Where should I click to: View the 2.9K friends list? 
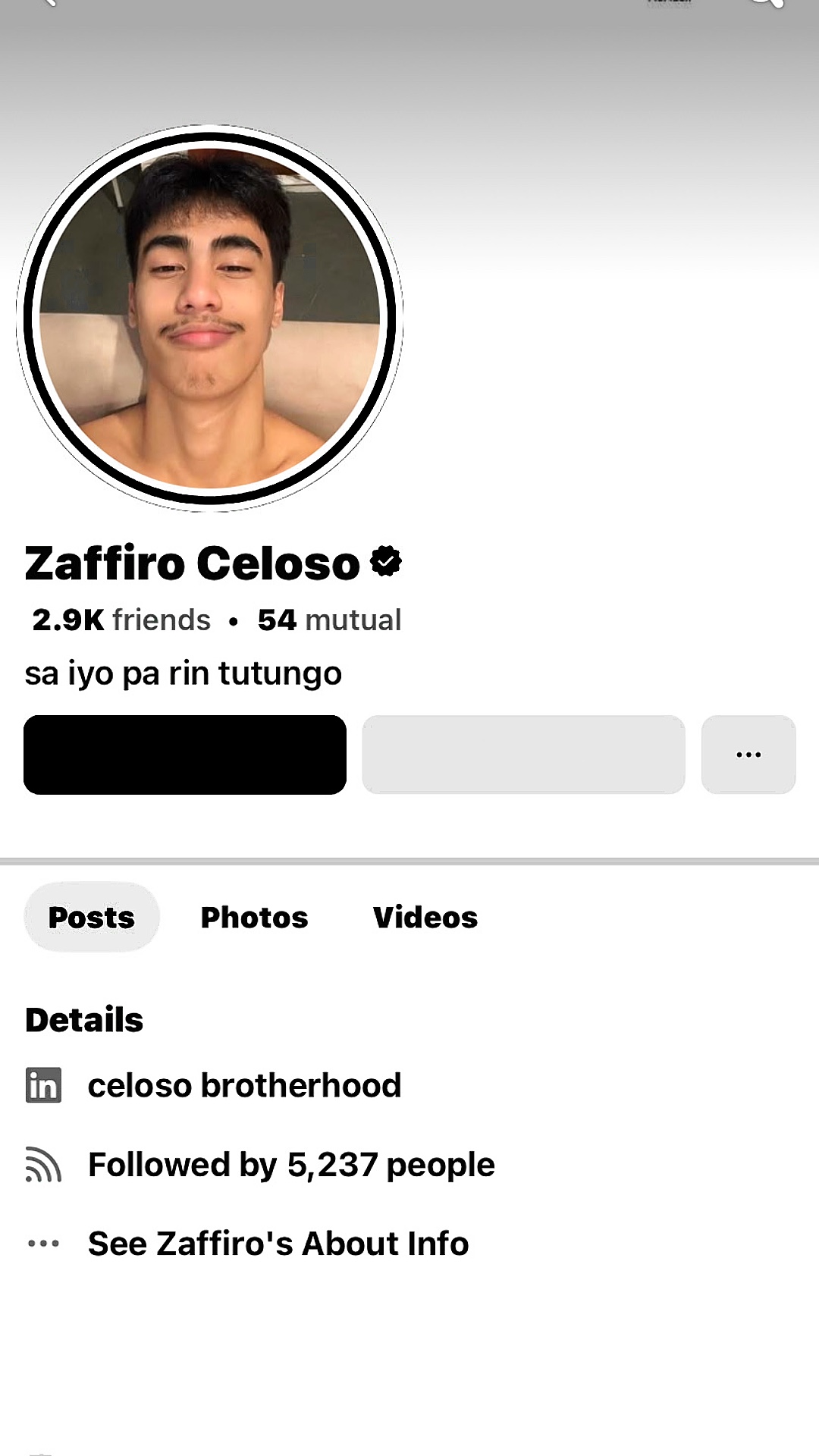[121, 620]
